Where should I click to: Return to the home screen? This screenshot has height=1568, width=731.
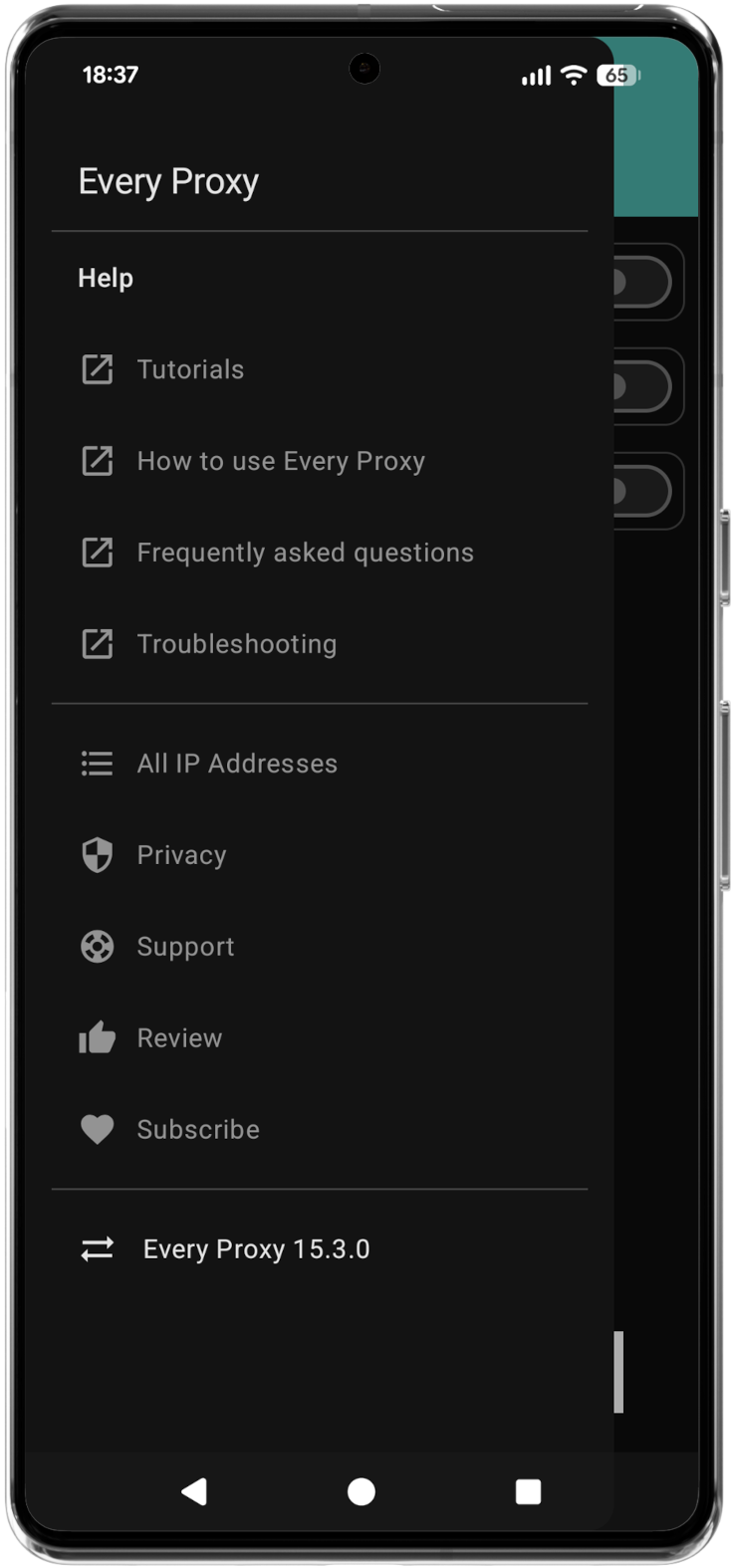coord(362,1490)
